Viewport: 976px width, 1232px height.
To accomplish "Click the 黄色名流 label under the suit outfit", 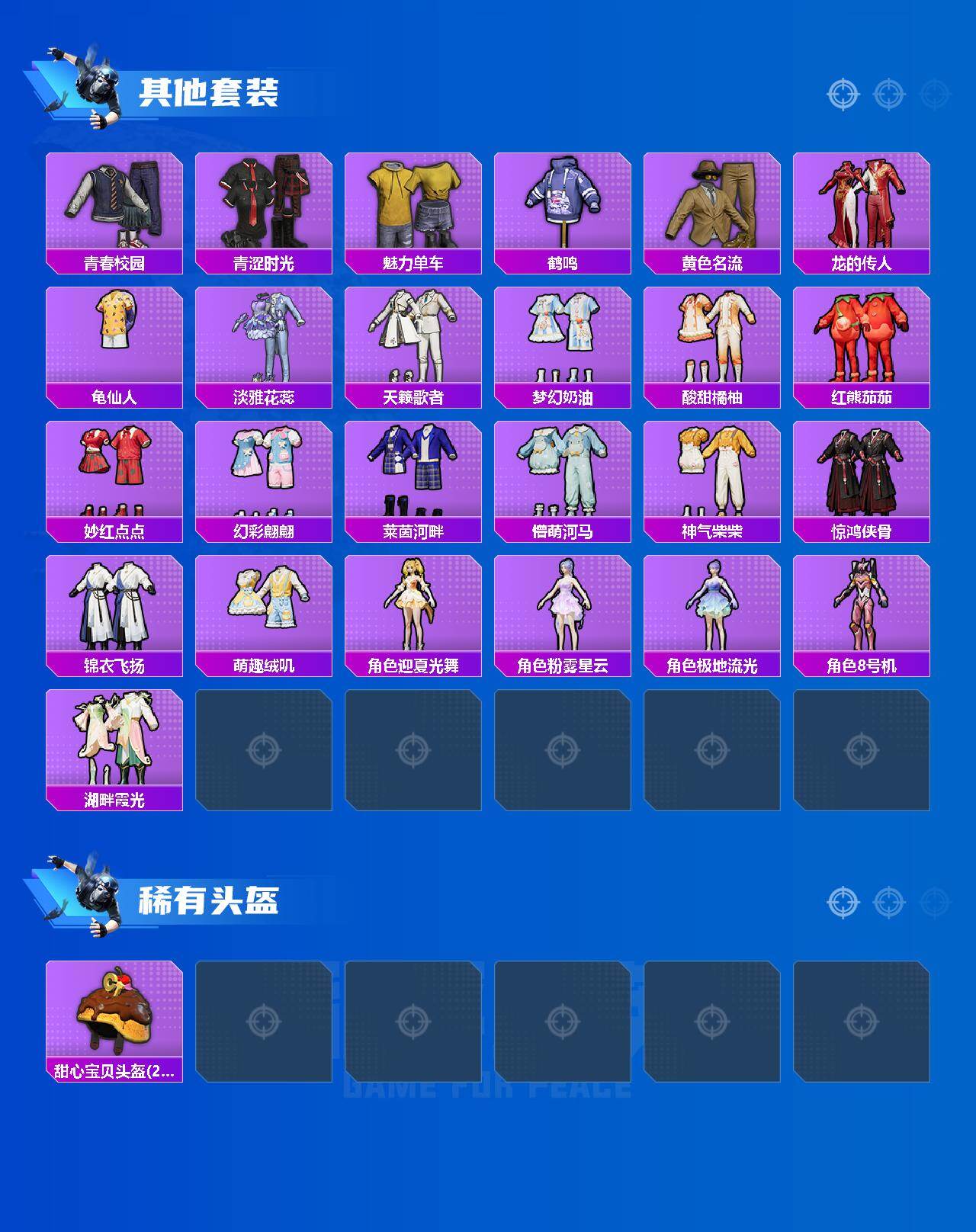I will (x=714, y=261).
